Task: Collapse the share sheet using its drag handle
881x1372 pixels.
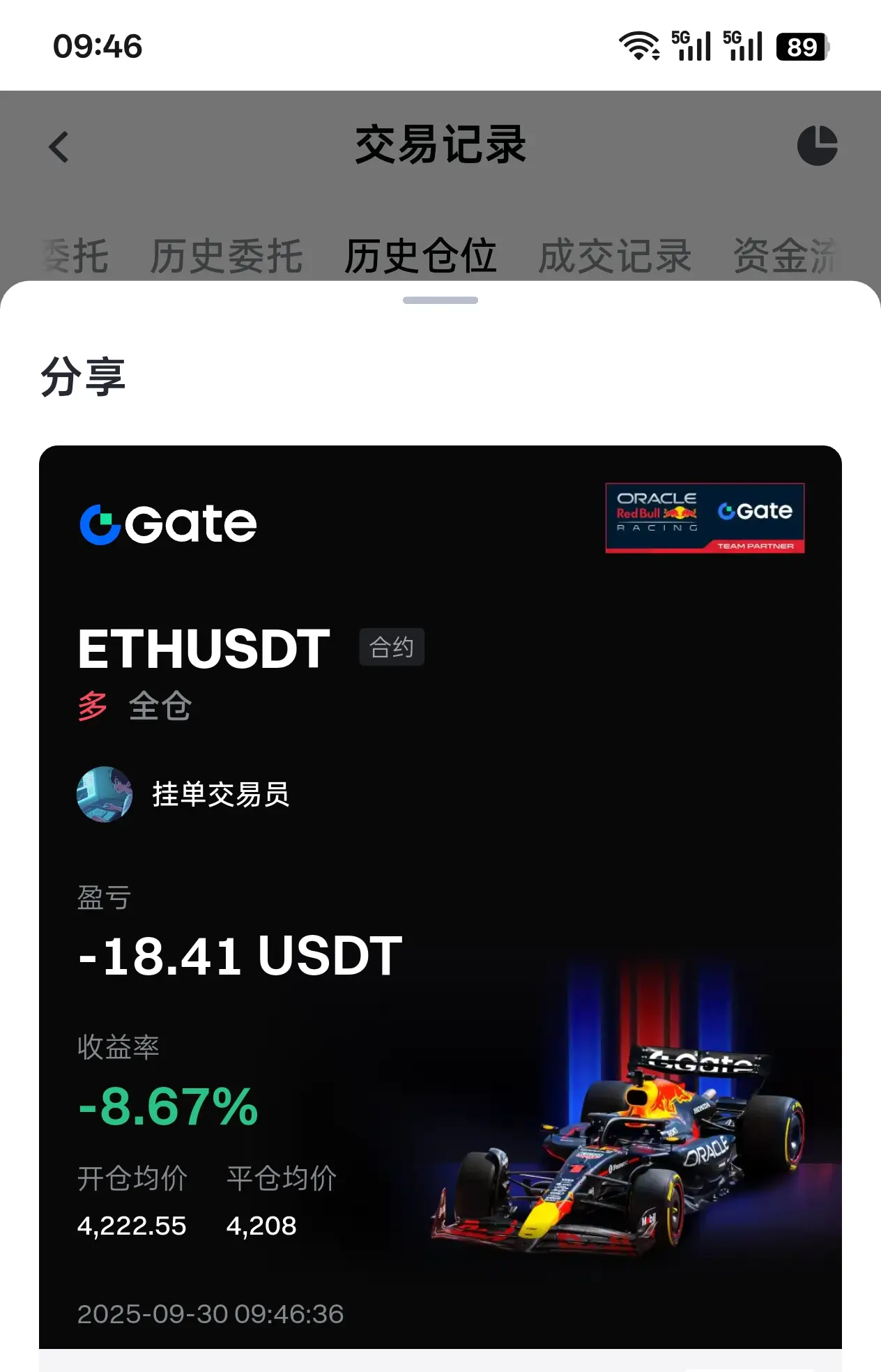Action: [441, 298]
